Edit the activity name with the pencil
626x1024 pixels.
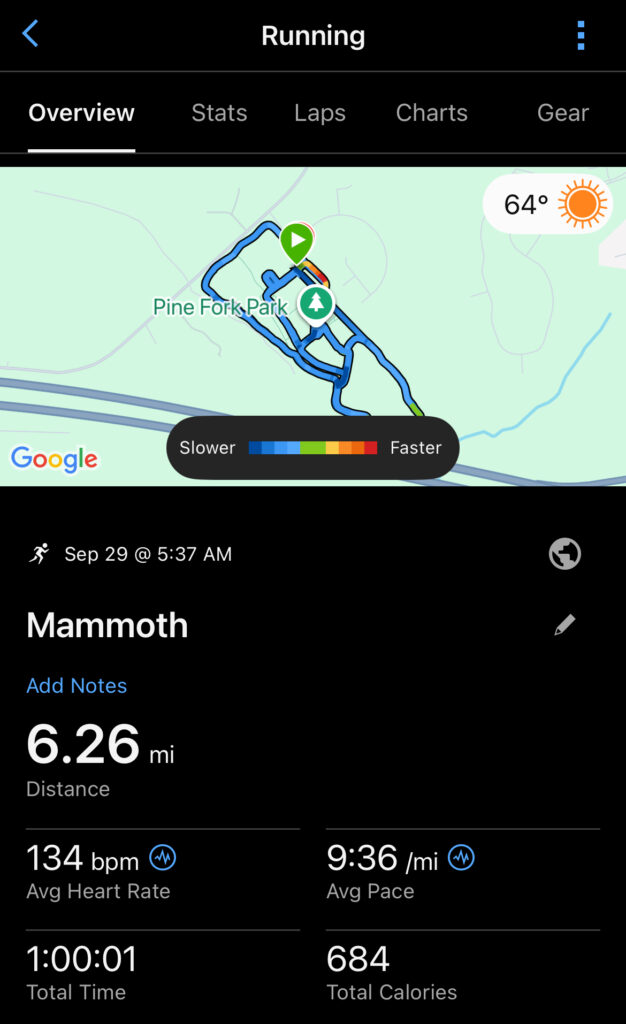point(565,626)
